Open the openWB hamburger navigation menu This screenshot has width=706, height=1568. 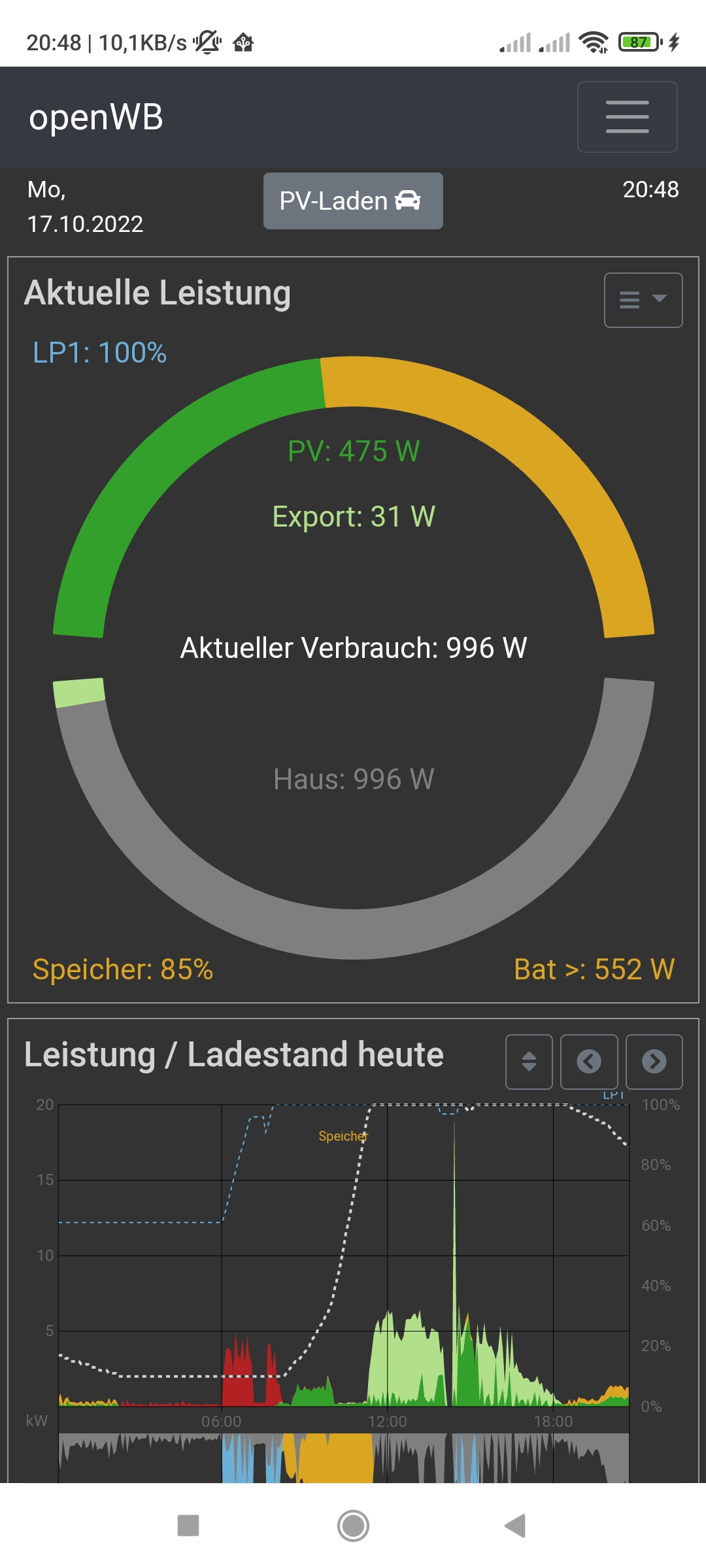[x=627, y=117]
